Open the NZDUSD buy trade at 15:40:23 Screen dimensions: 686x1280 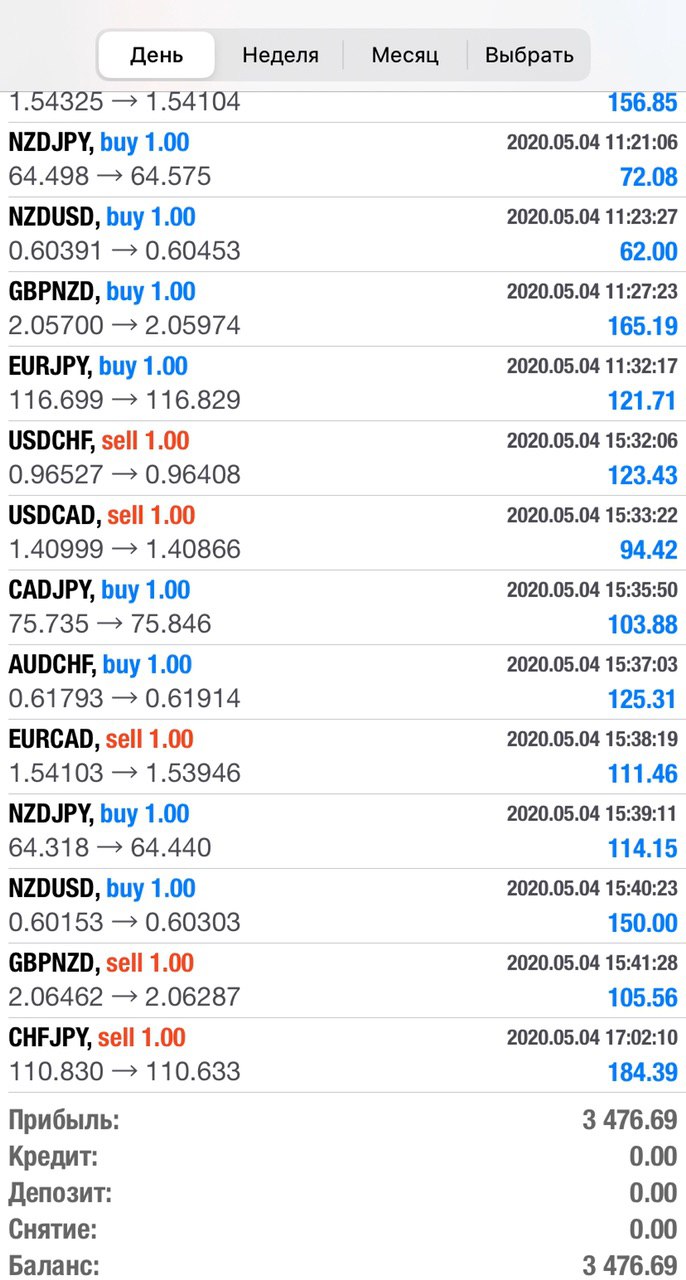(x=343, y=906)
